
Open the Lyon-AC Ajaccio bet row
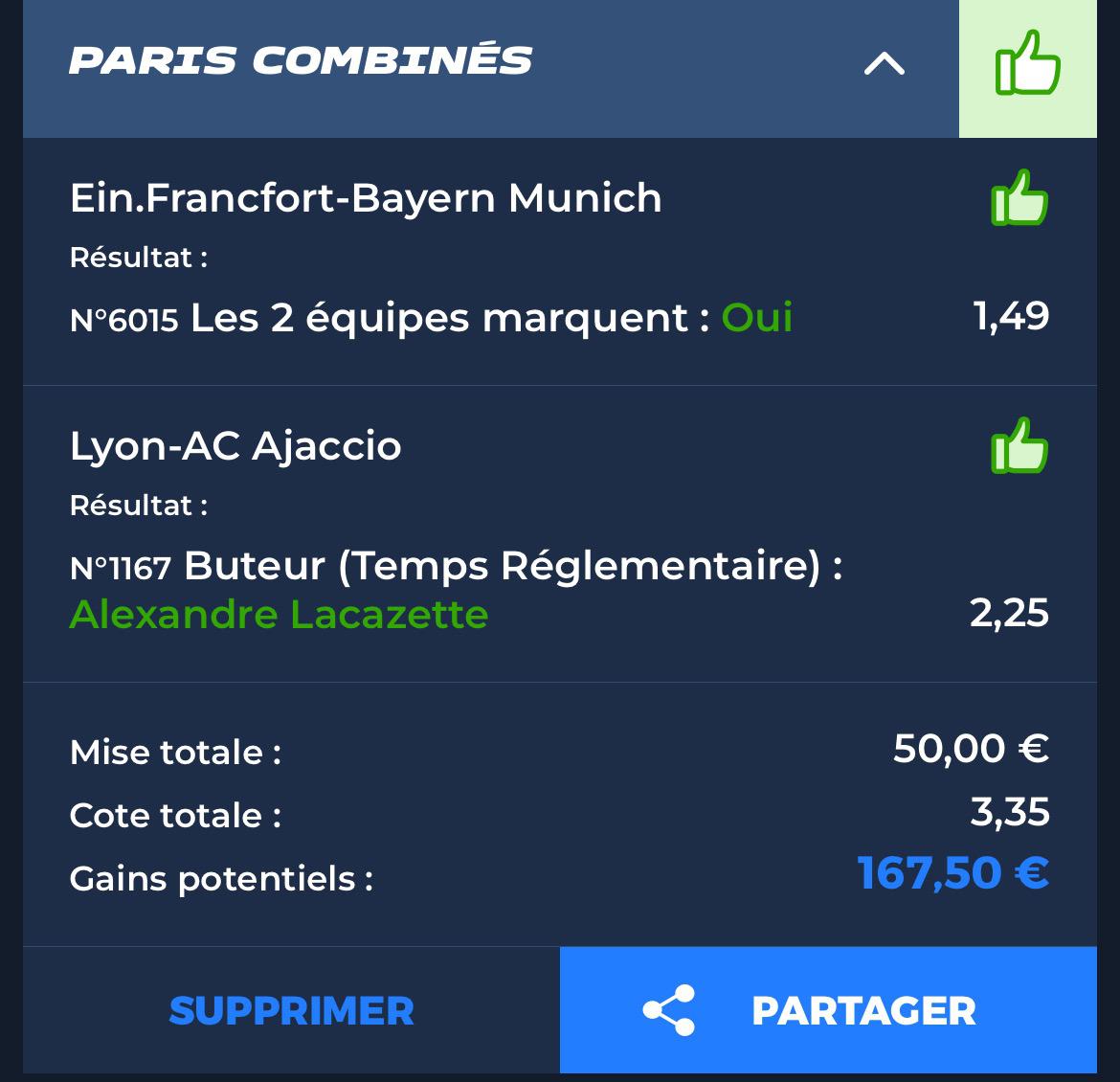tap(235, 446)
